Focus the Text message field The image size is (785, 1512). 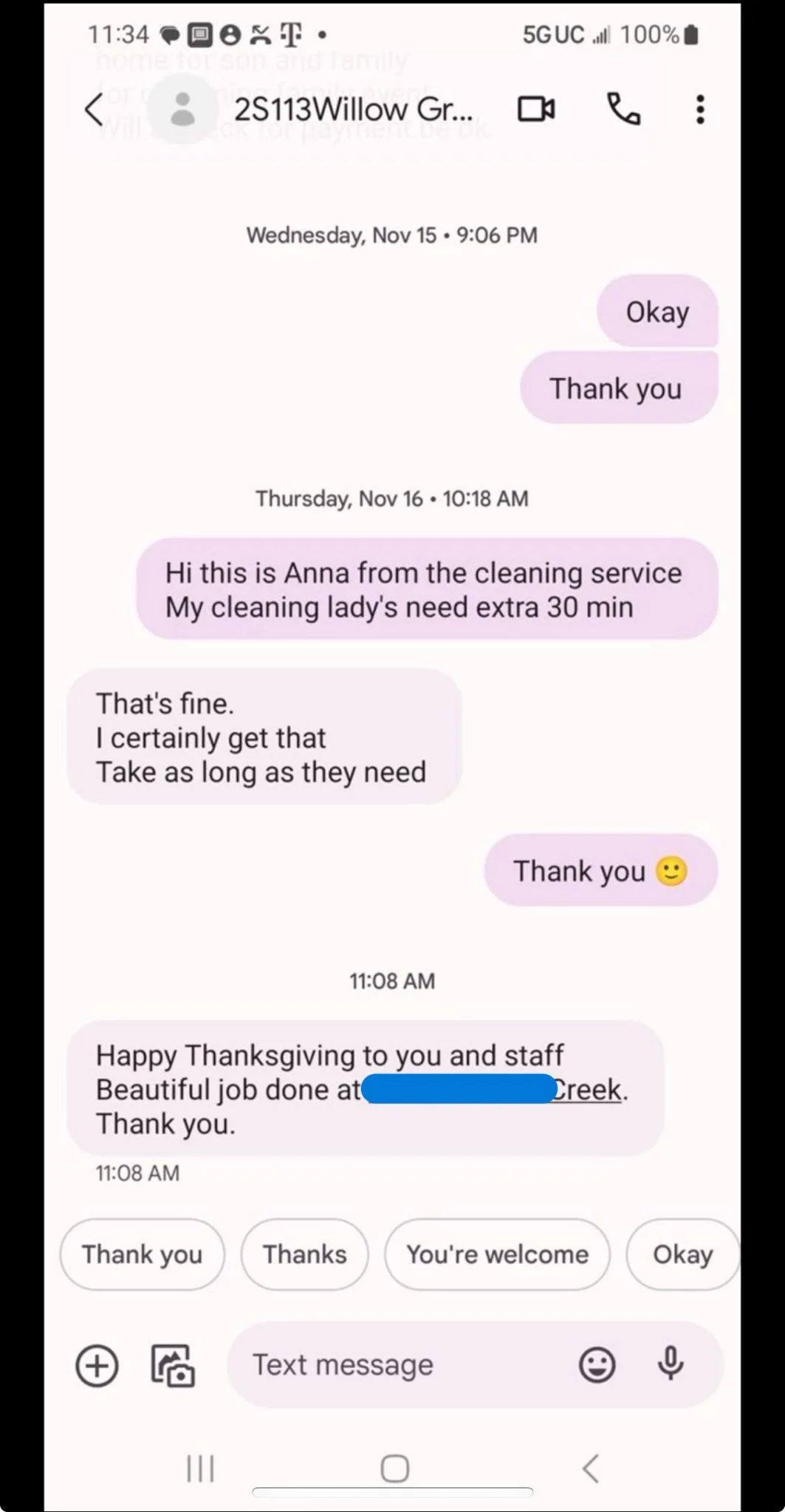[x=399, y=1365]
